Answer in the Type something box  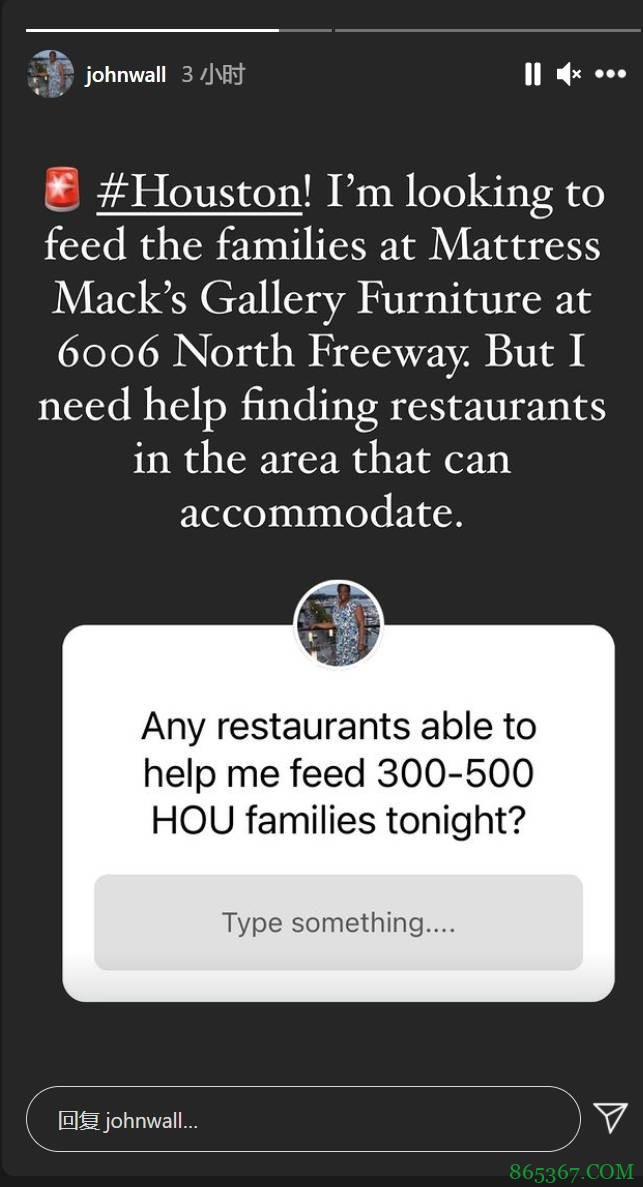tap(338, 922)
